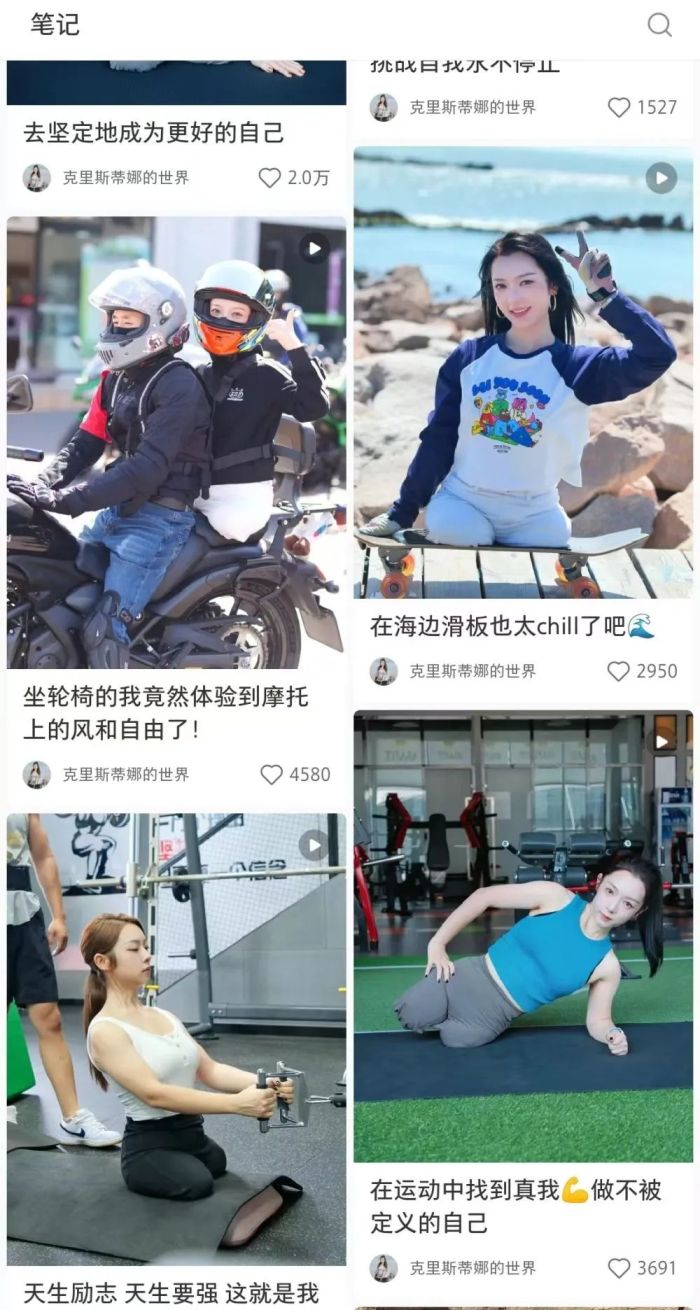The height and width of the screenshot is (1310, 700).
Task: Open the cable machine workout note
Action: click(176, 1038)
